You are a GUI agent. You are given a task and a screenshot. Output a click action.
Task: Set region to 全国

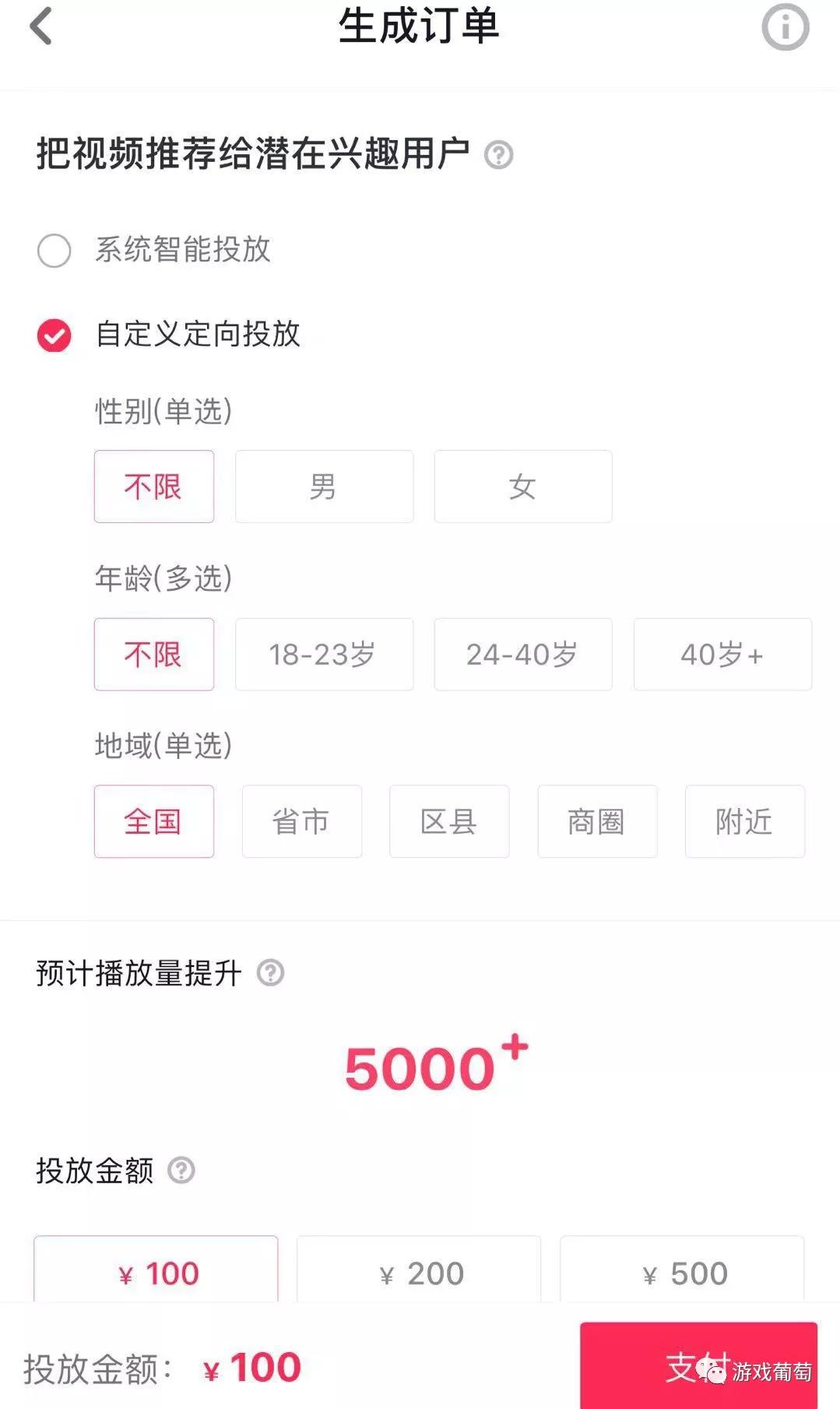(153, 821)
